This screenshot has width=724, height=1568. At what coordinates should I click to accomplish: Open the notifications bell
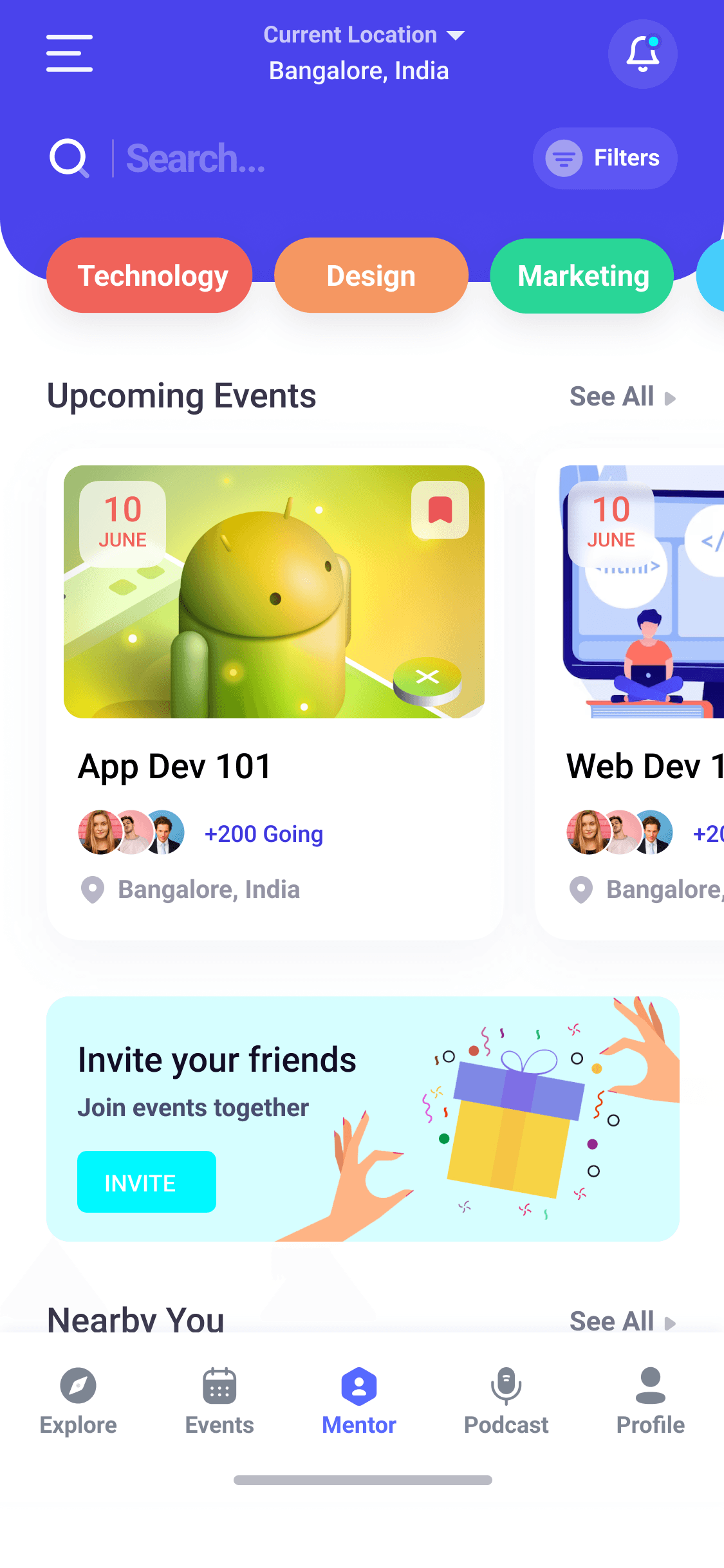(x=642, y=54)
